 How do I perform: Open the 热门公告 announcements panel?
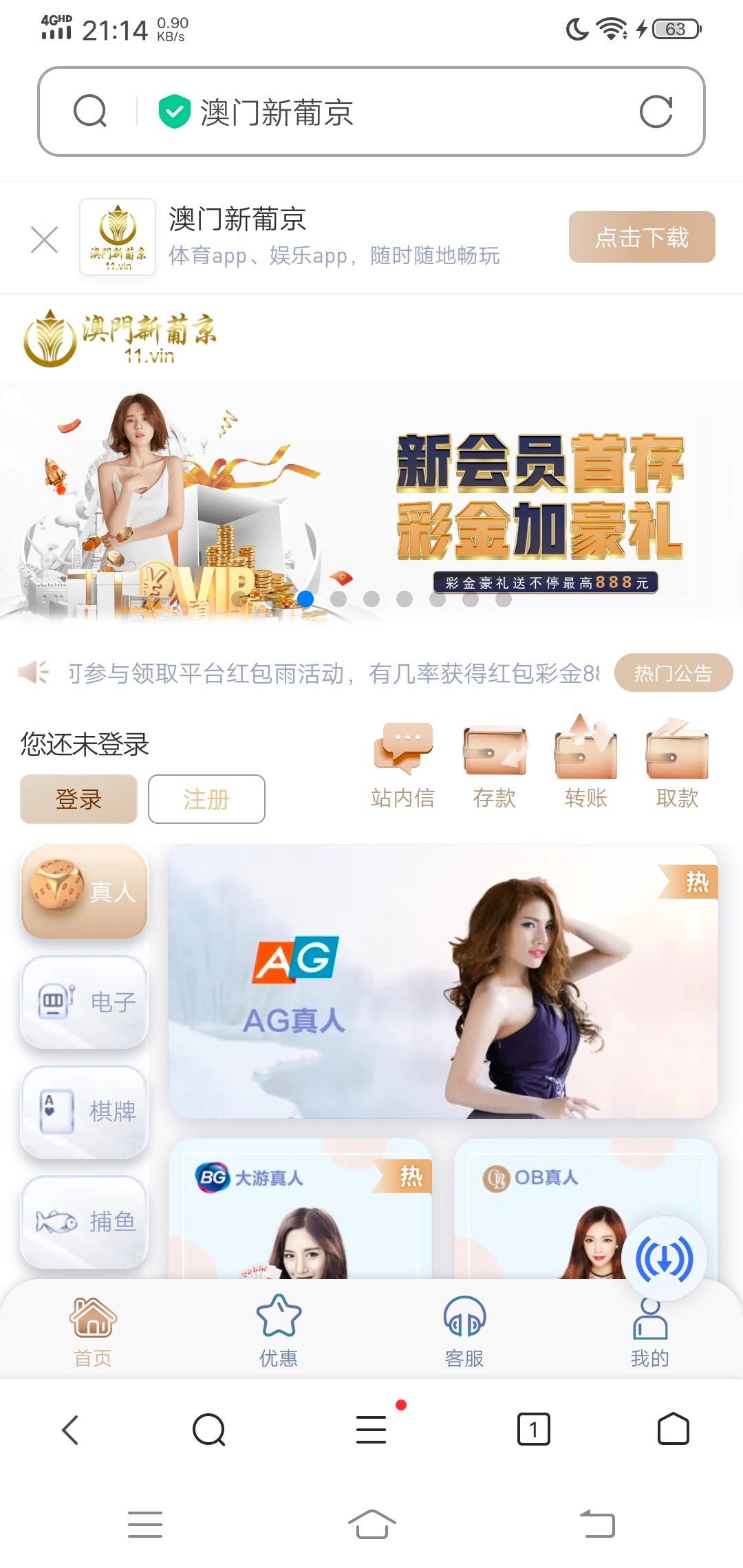tap(674, 672)
